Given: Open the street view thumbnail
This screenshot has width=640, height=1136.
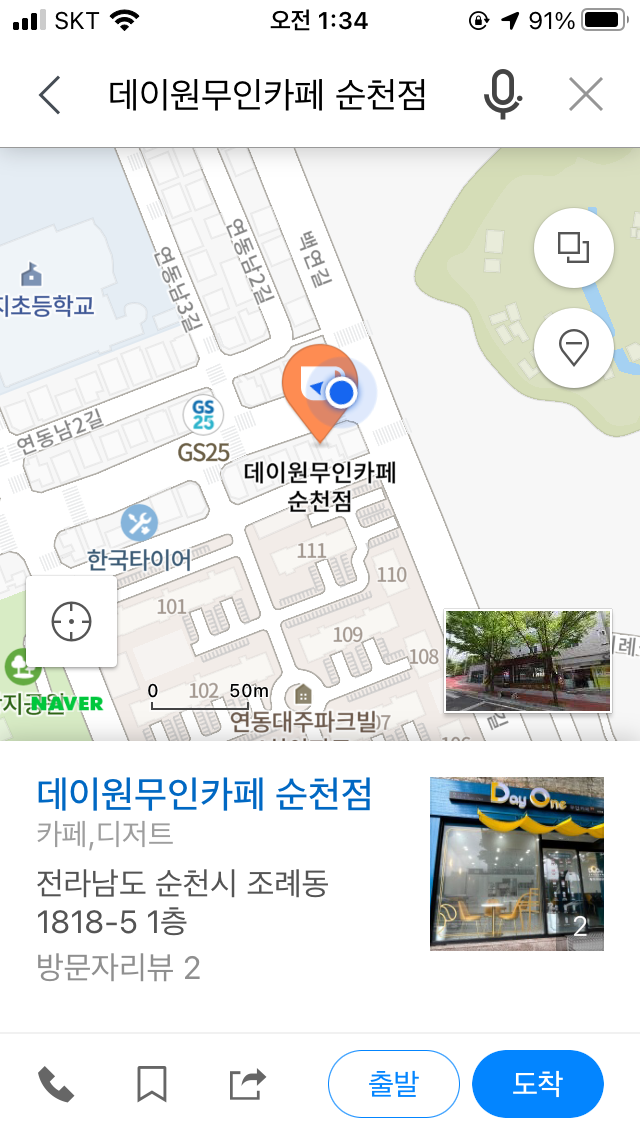Looking at the screenshot, I should tap(527, 661).
